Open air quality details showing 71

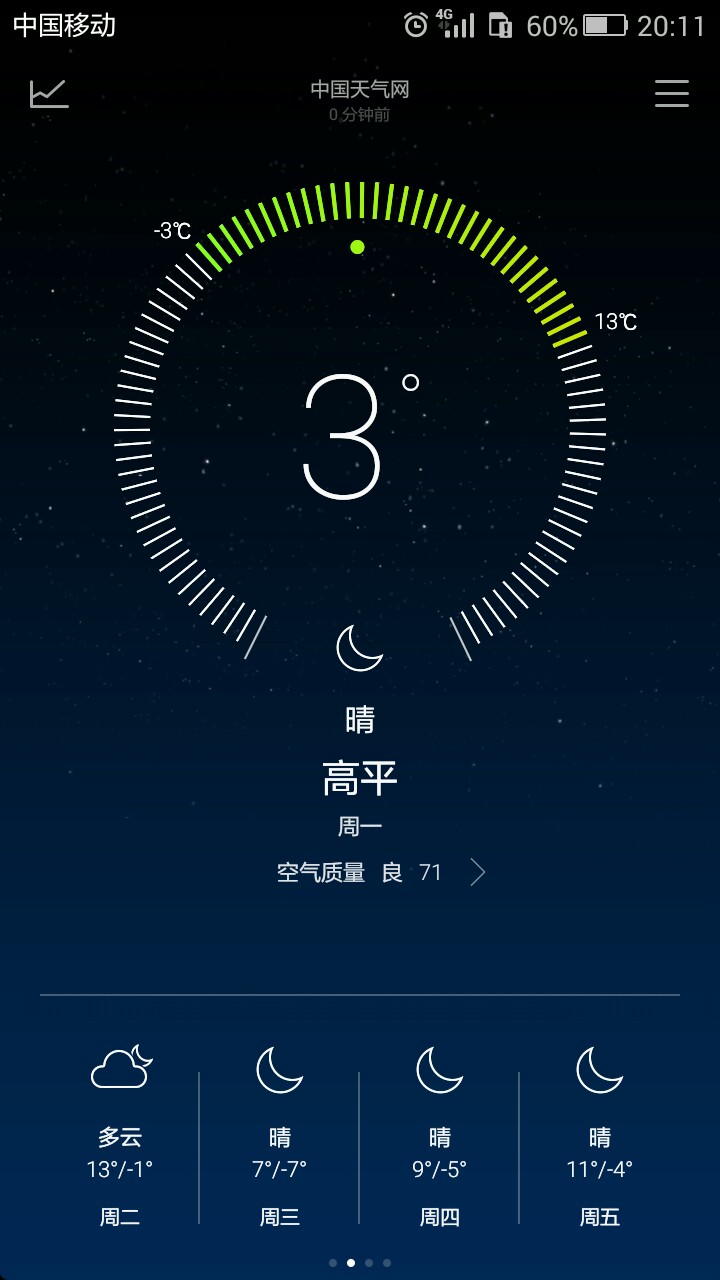[x=381, y=872]
